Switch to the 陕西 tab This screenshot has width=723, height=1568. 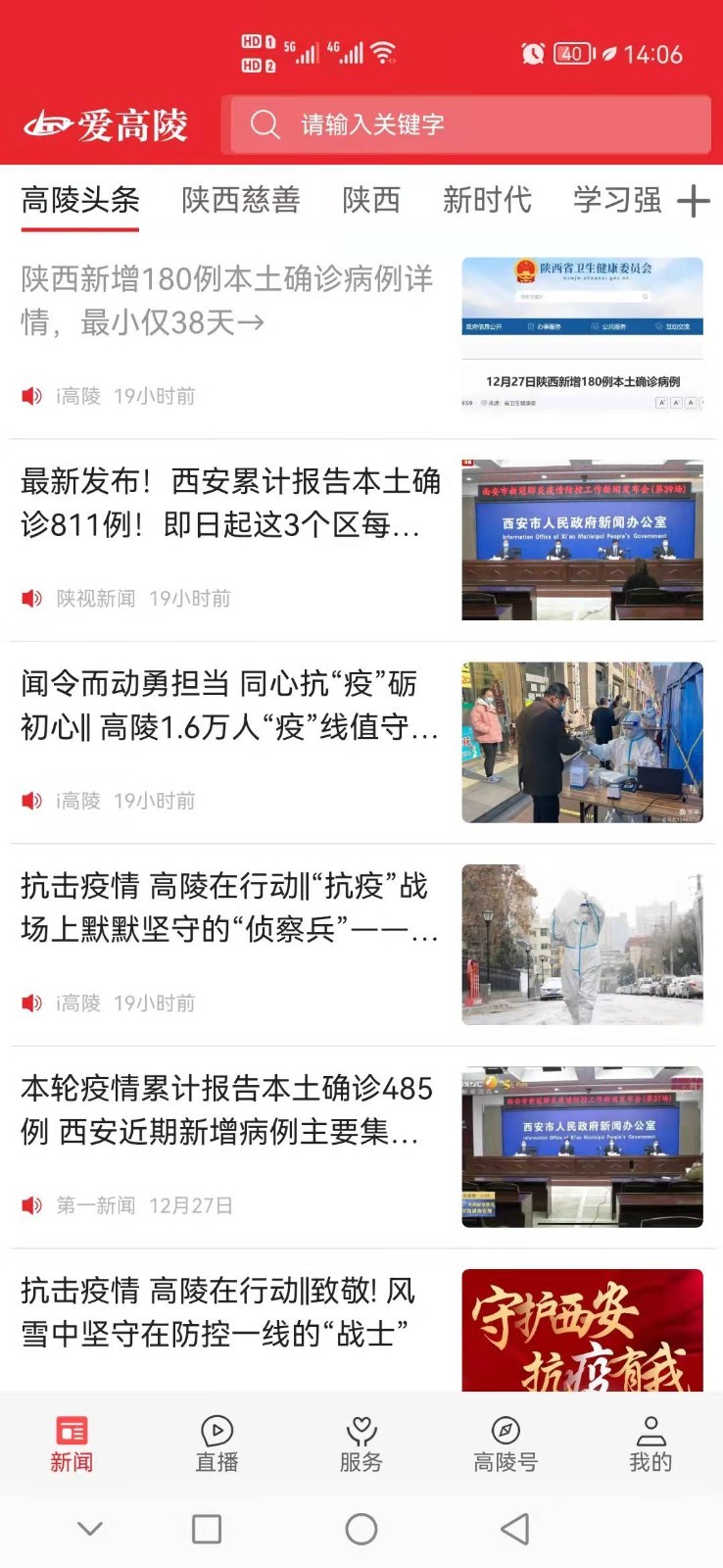coord(371,200)
